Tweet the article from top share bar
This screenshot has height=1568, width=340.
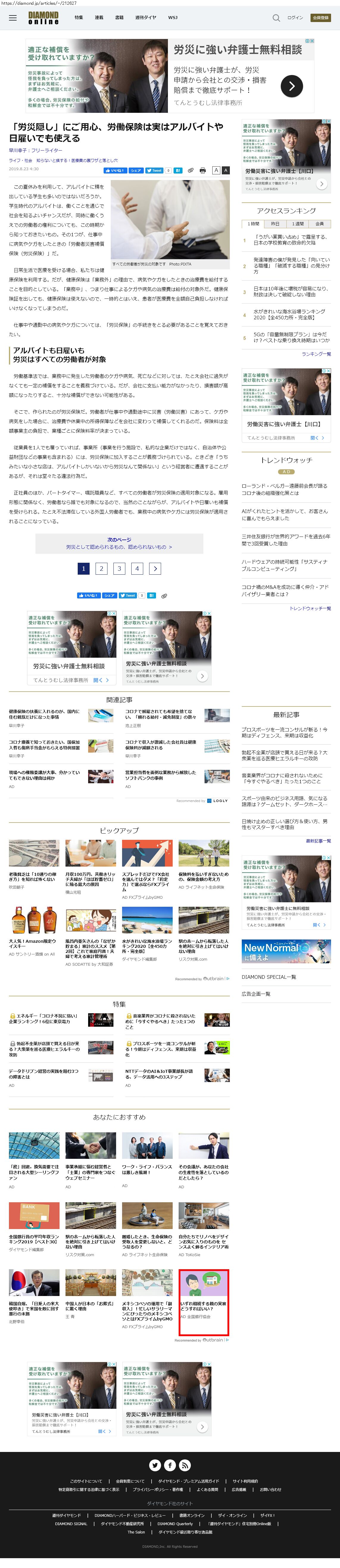coord(154,171)
